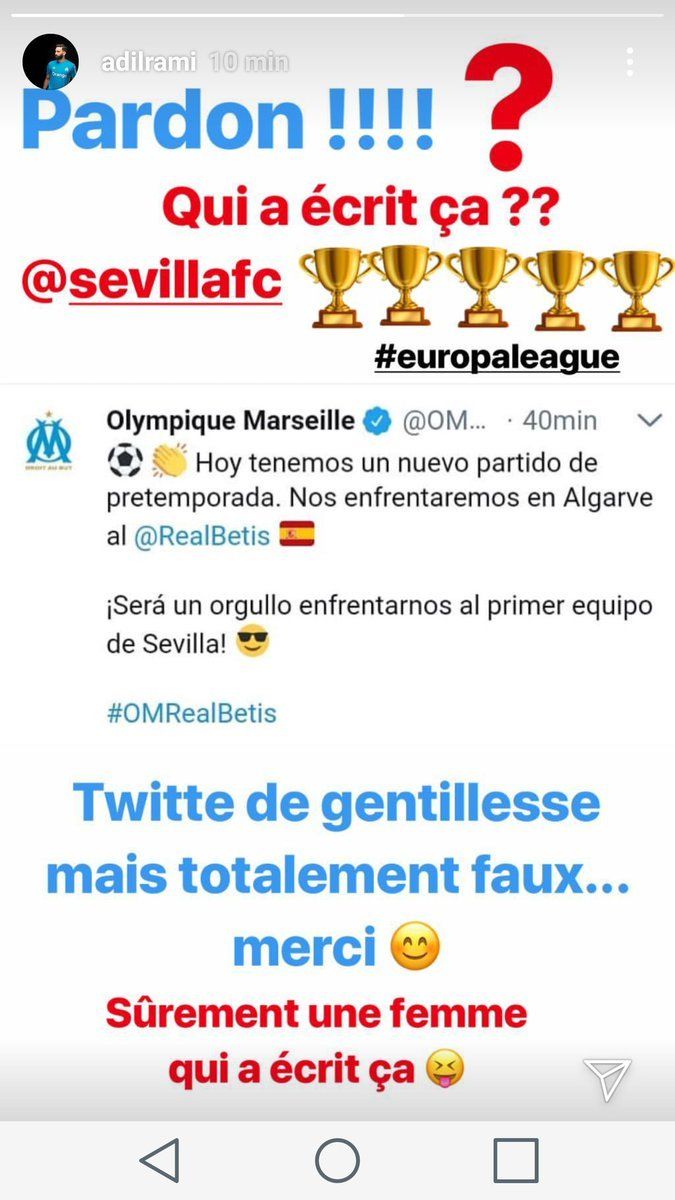The image size is (675, 1200).
Task: Send this story via the paper plane icon
Action: coord(607,1079)
